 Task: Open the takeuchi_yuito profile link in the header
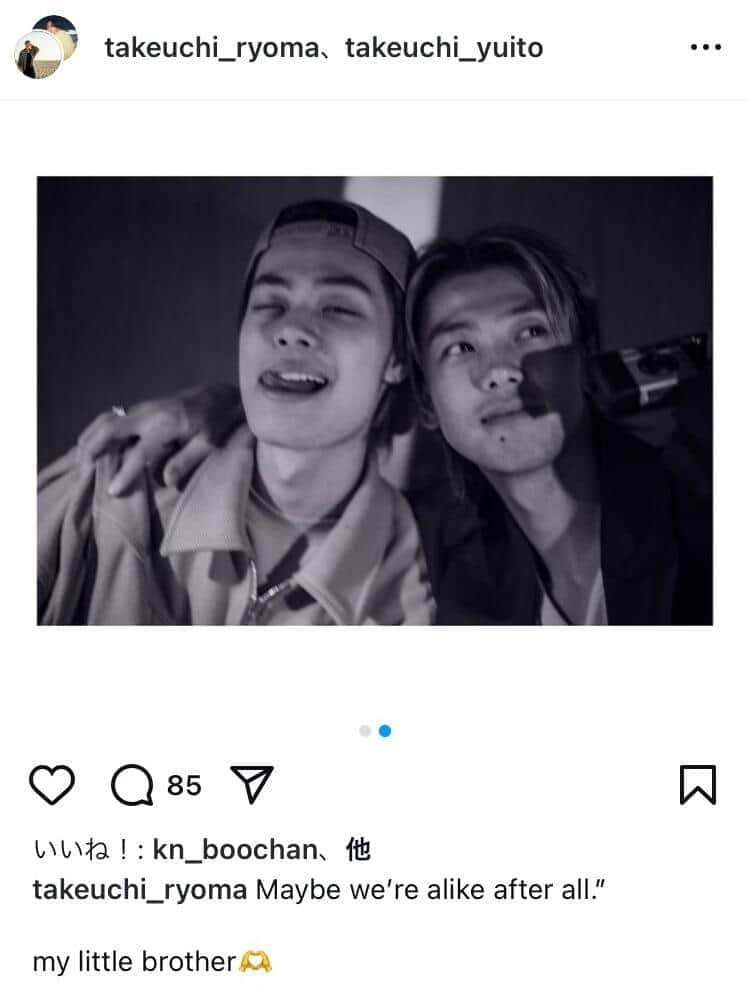coord(444,47)
